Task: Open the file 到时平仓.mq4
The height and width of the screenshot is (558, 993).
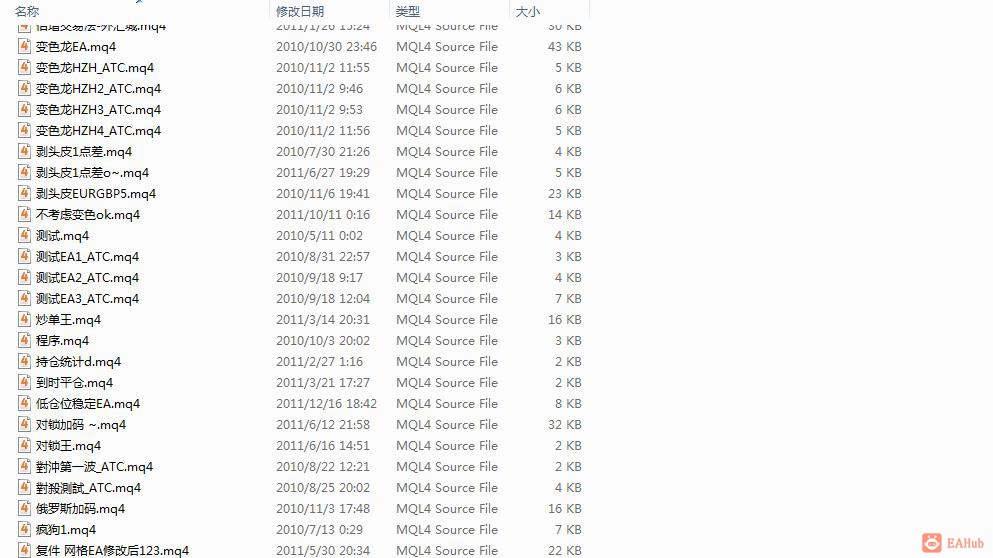Action: (74, 383)
